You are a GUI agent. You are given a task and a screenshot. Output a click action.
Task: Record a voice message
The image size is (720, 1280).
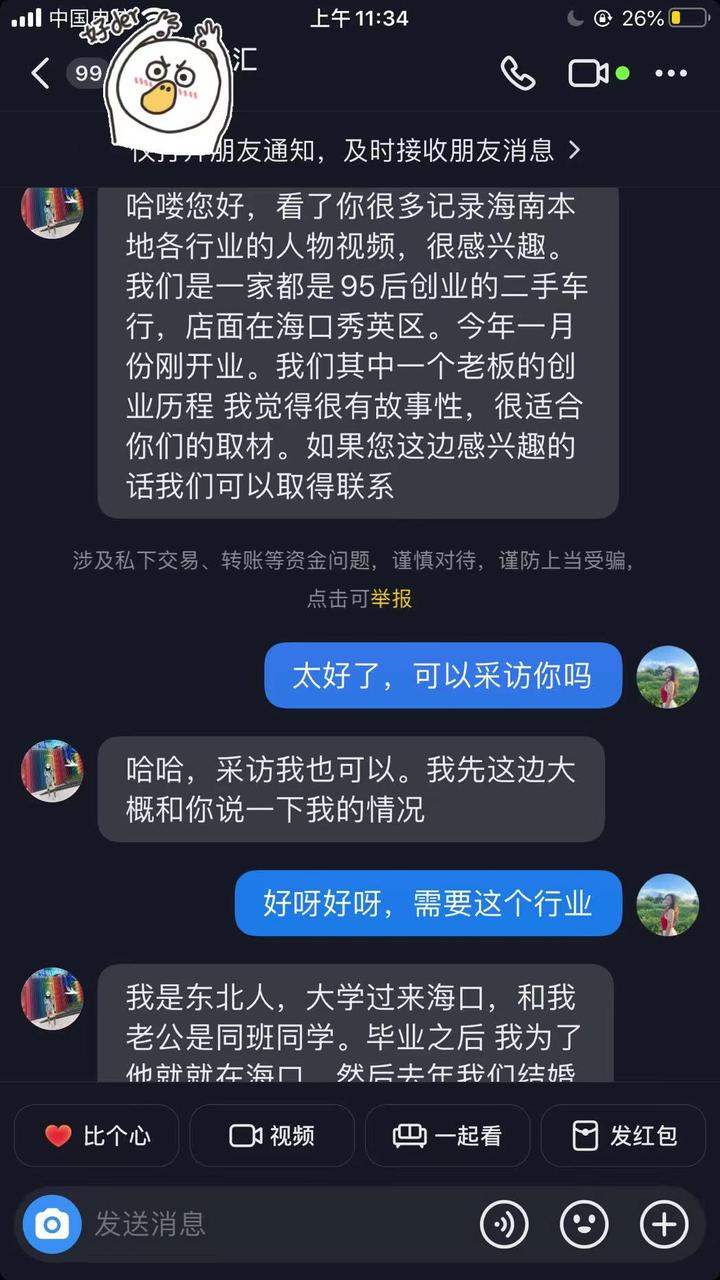(x=504, y=1223)
